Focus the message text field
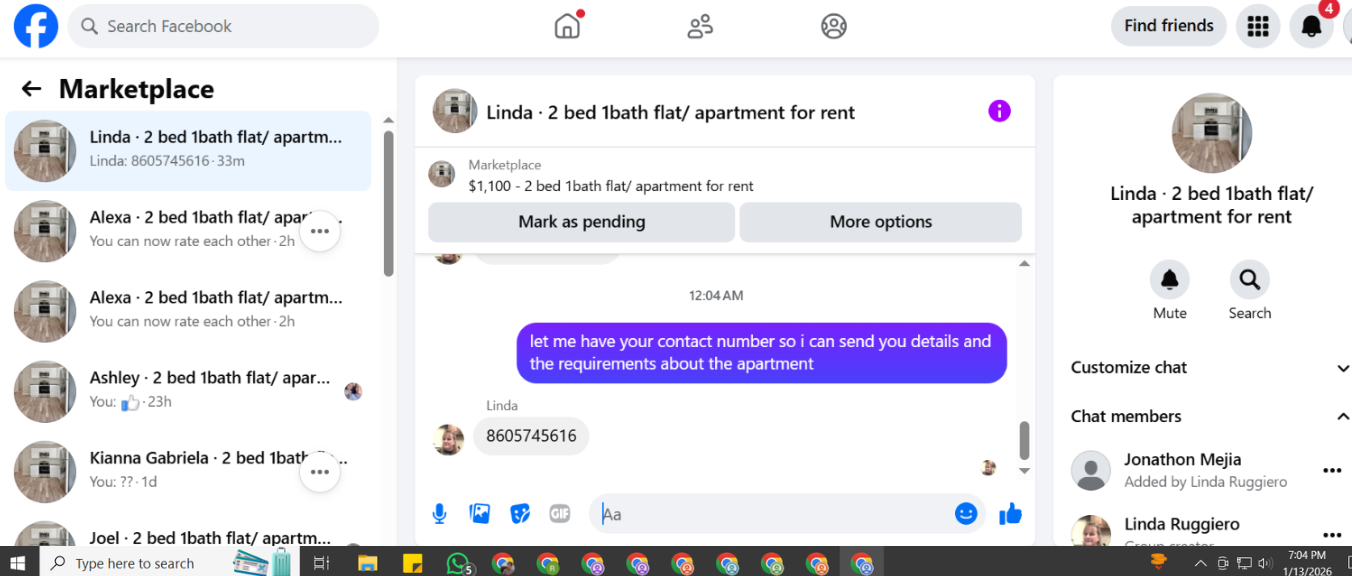This screenshot has height=576, width=1352. click(x=770, y=514)
